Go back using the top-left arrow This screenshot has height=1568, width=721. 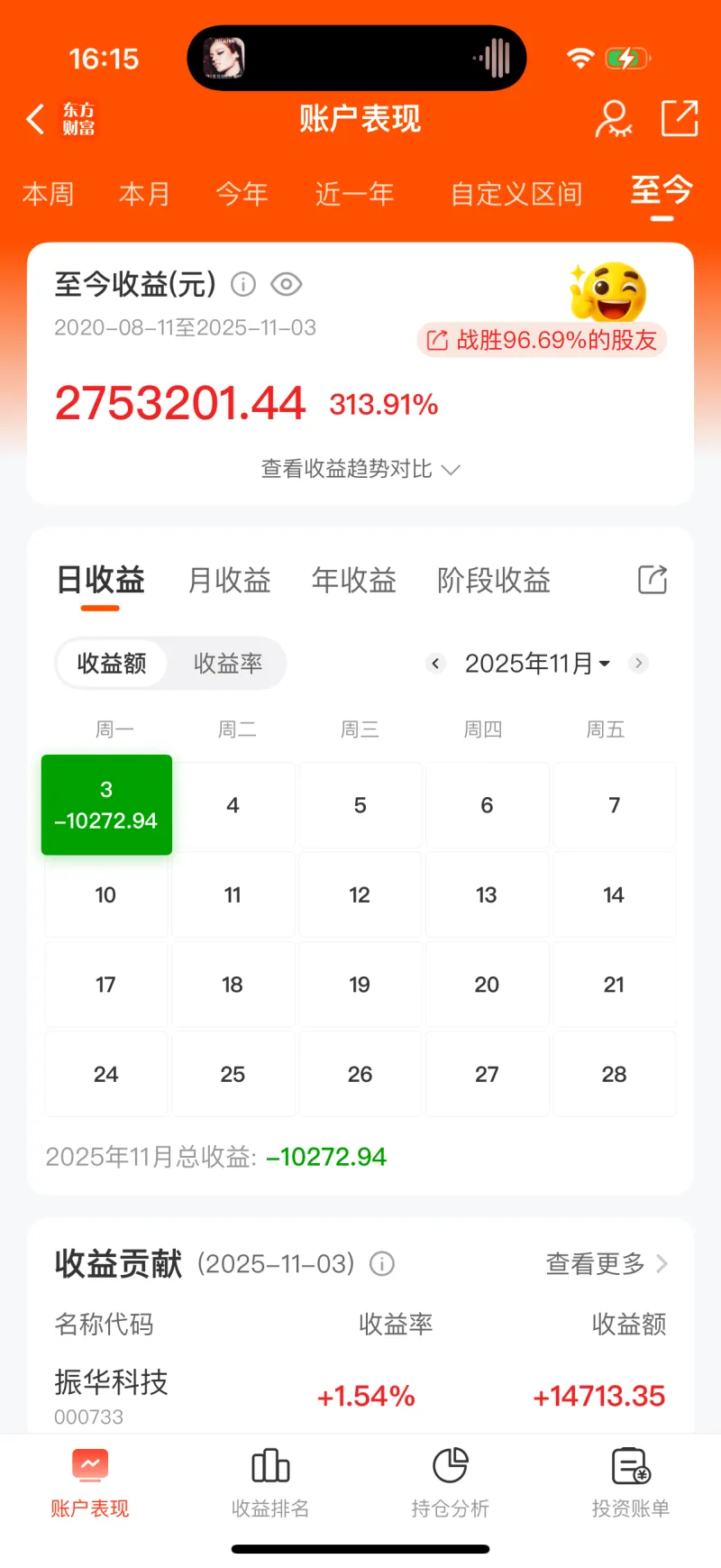tap(36, 119)
